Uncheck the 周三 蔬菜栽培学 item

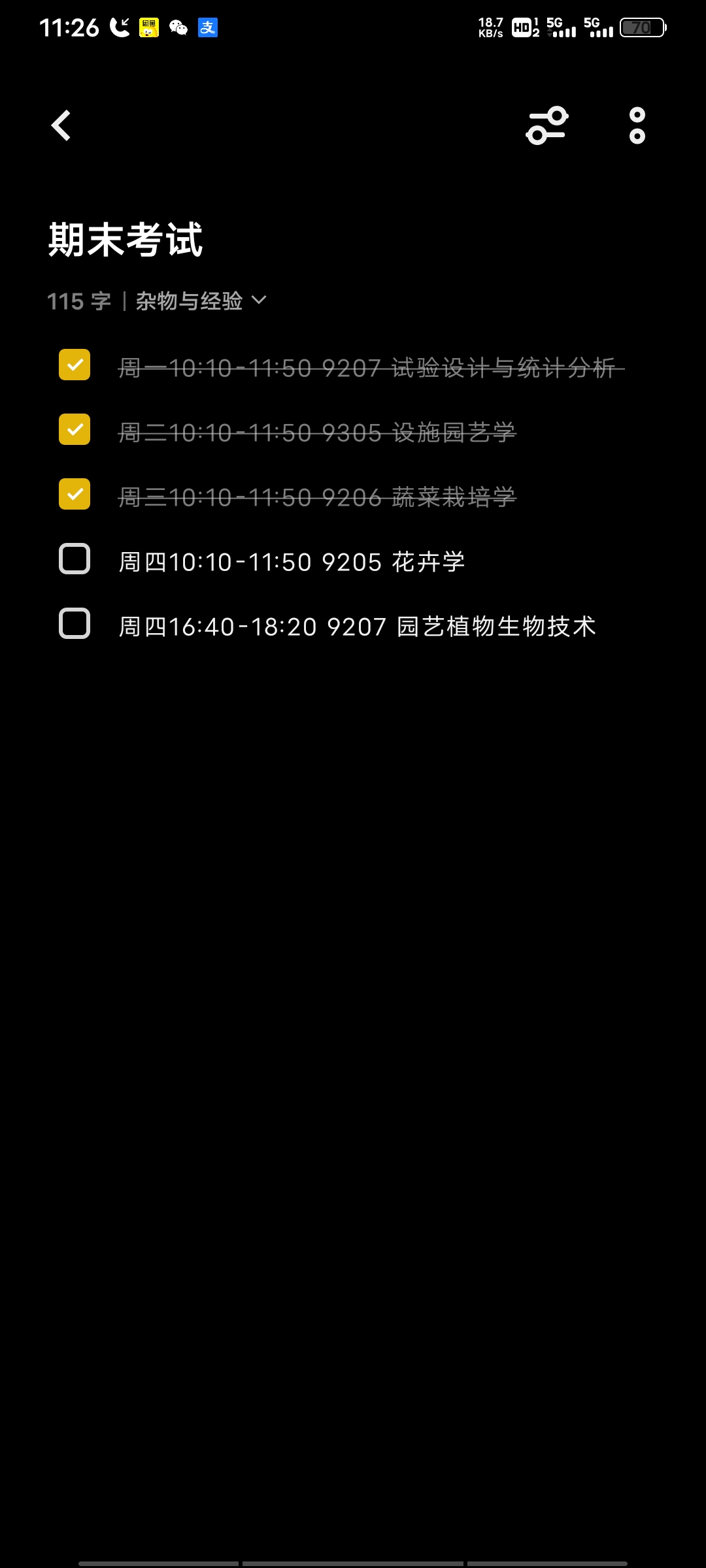click(75, 494)
